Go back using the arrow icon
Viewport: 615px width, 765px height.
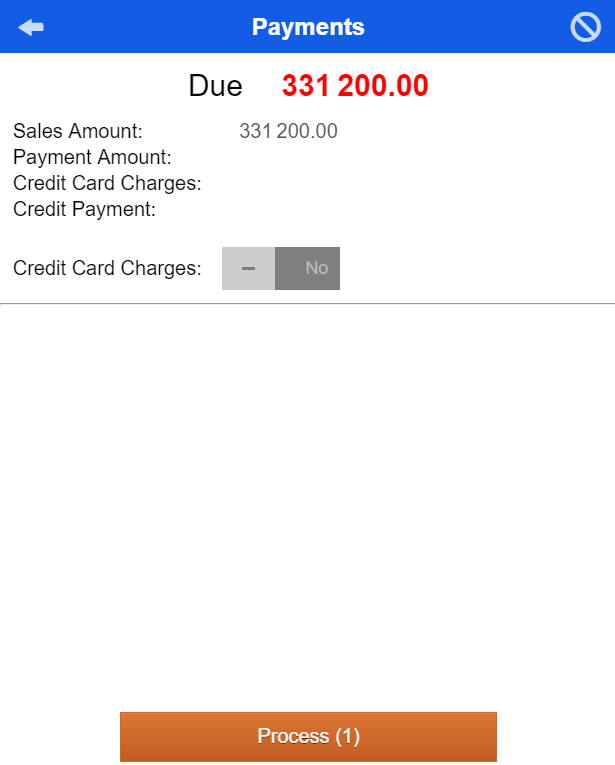31,27
